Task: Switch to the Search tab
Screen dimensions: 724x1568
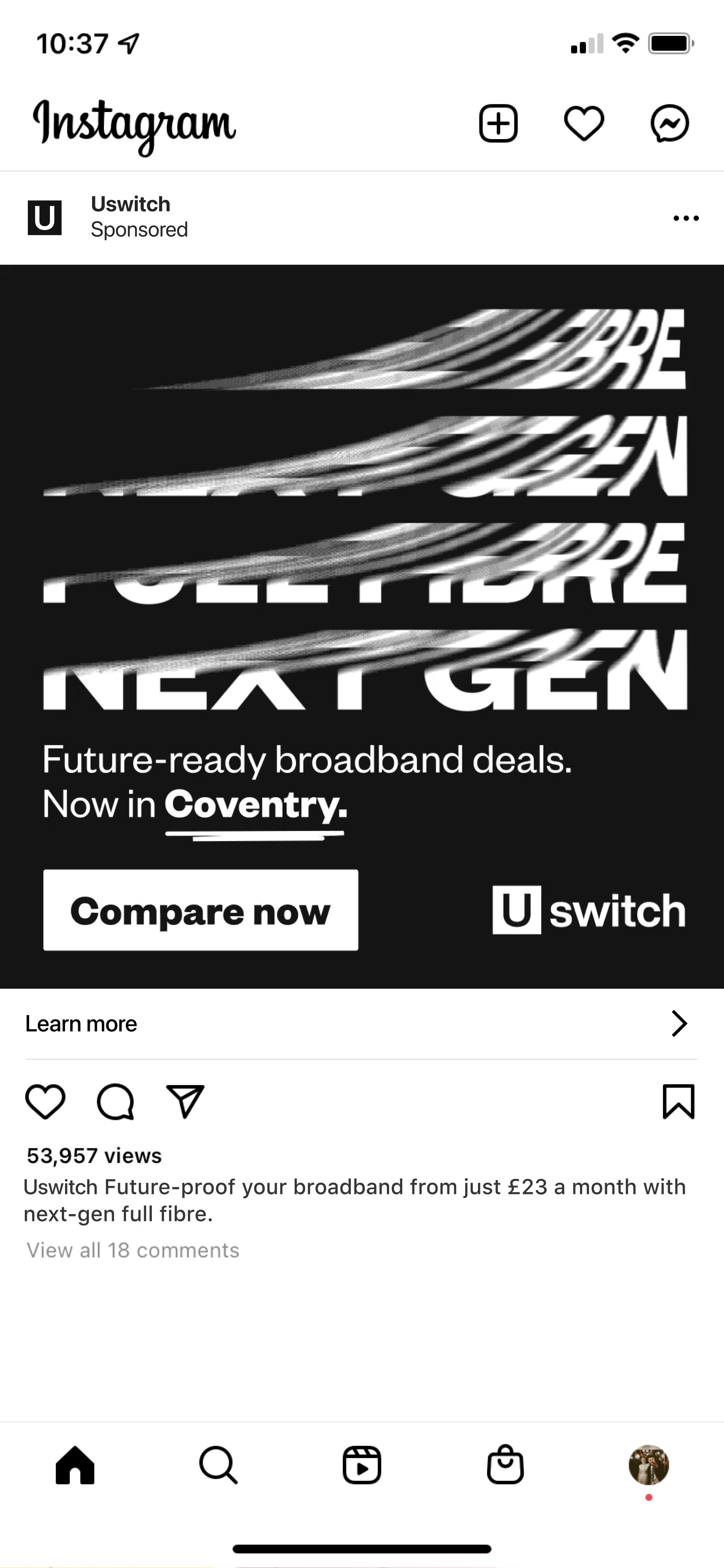Action: pyautogui.click(x=219, y=1465)
